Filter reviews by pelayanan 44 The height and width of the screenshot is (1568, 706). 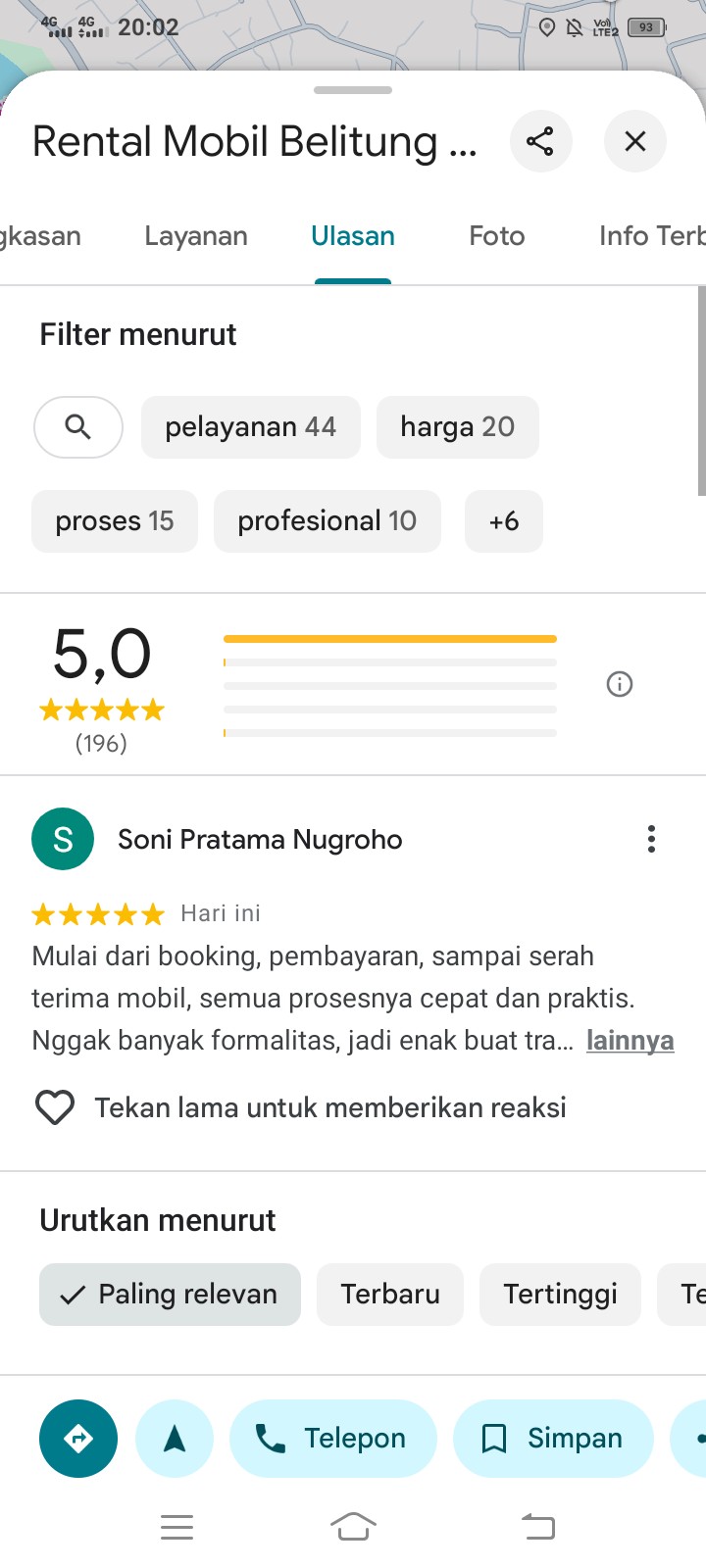(251, 427)
